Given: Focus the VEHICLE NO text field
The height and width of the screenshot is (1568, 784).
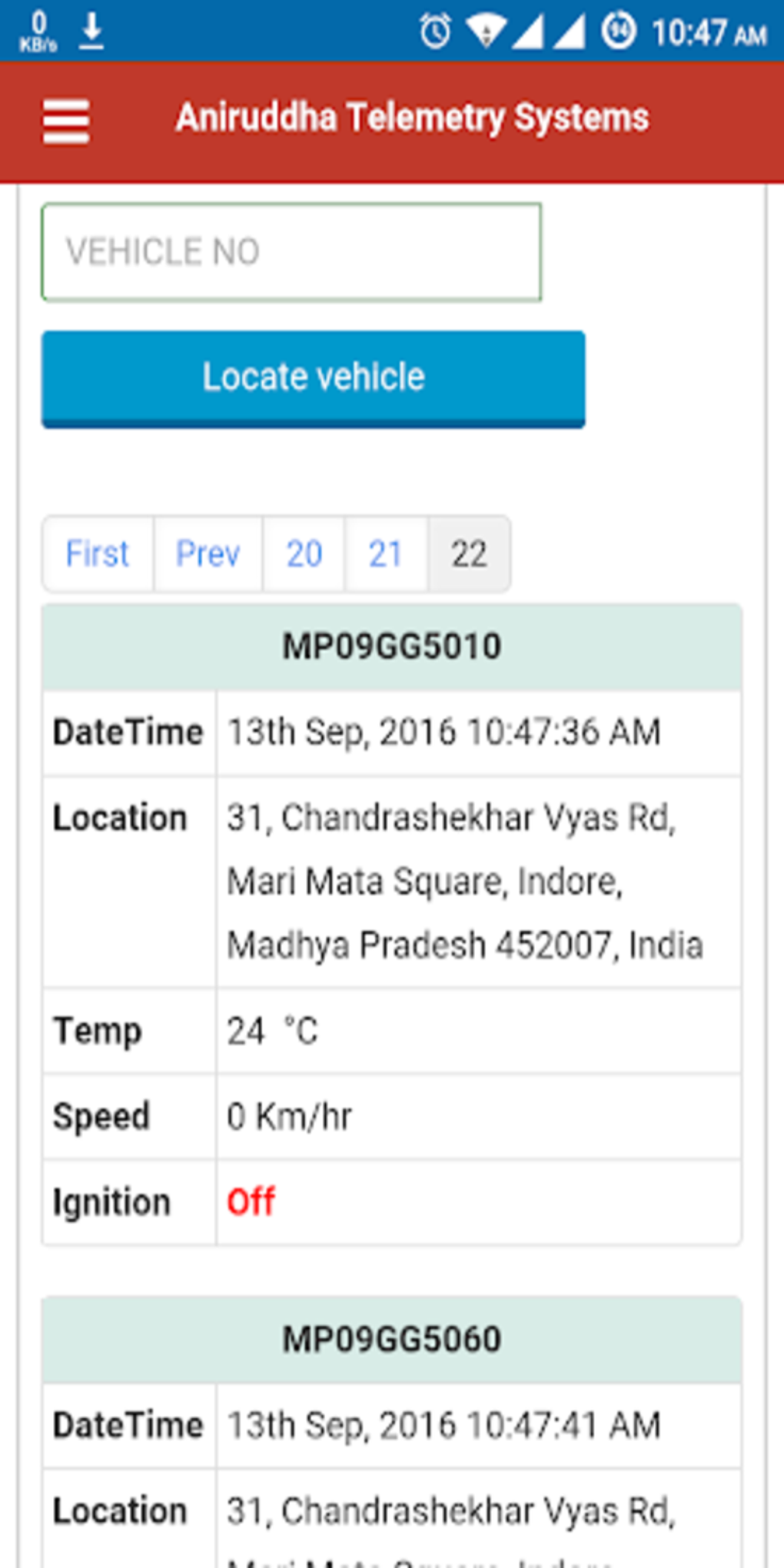Looking at the screenshot, I should 291,252.
